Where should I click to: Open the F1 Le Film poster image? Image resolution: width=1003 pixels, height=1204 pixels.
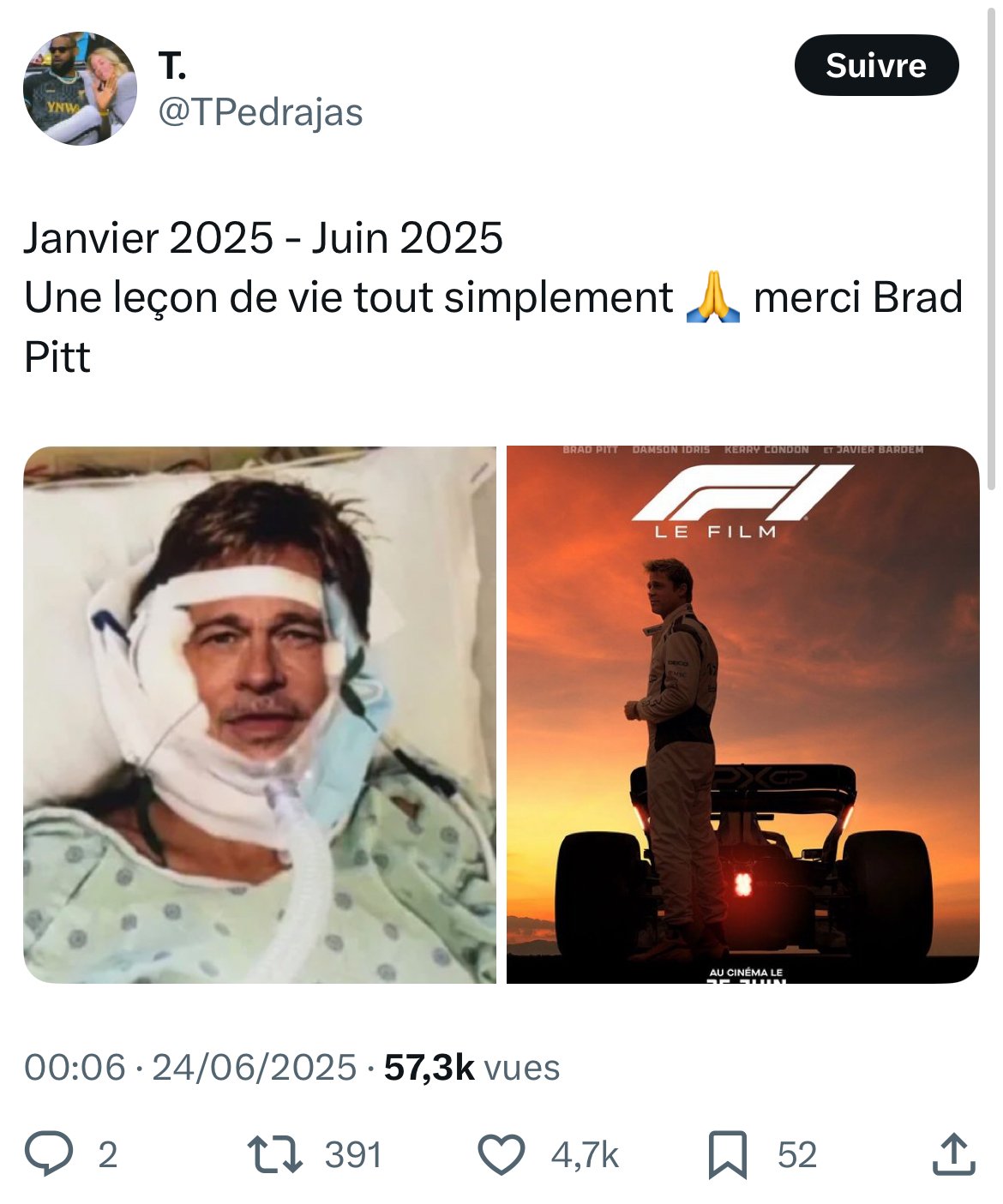(742, 714)
